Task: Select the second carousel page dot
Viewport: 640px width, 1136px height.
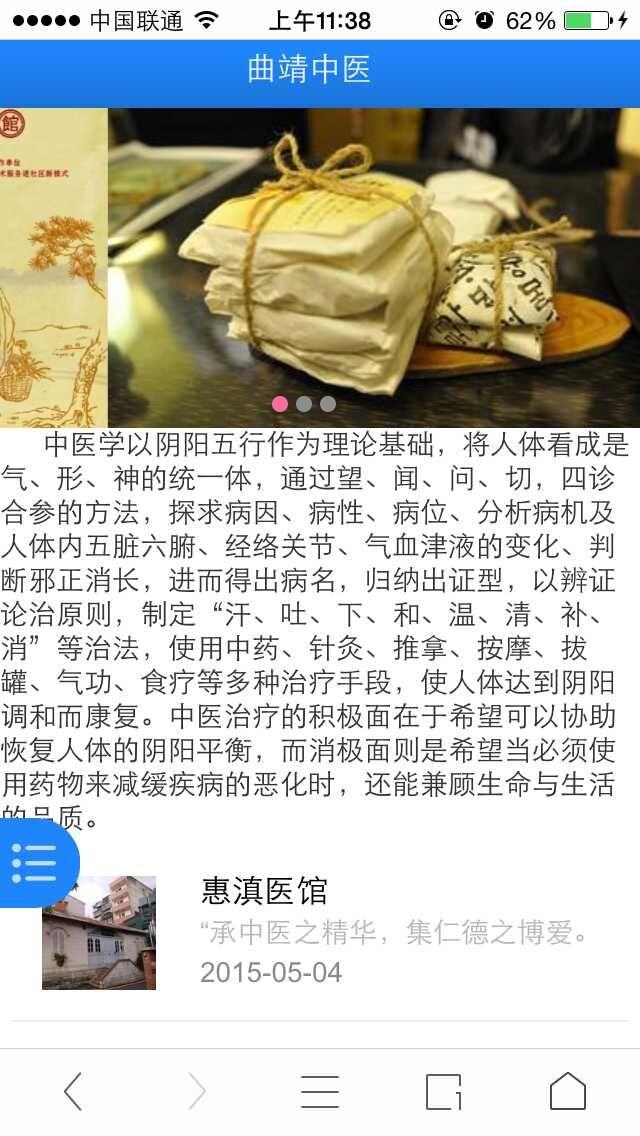Action: [x=304, y=404]
